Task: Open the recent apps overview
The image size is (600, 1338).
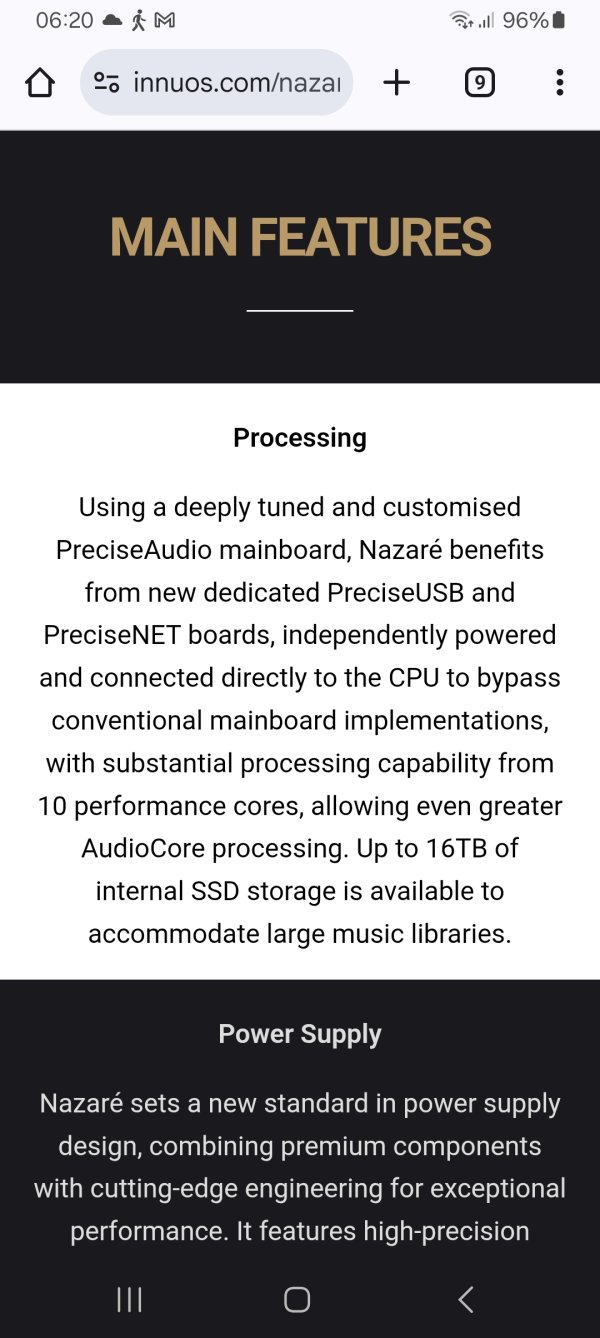Action: (130, 1299)
